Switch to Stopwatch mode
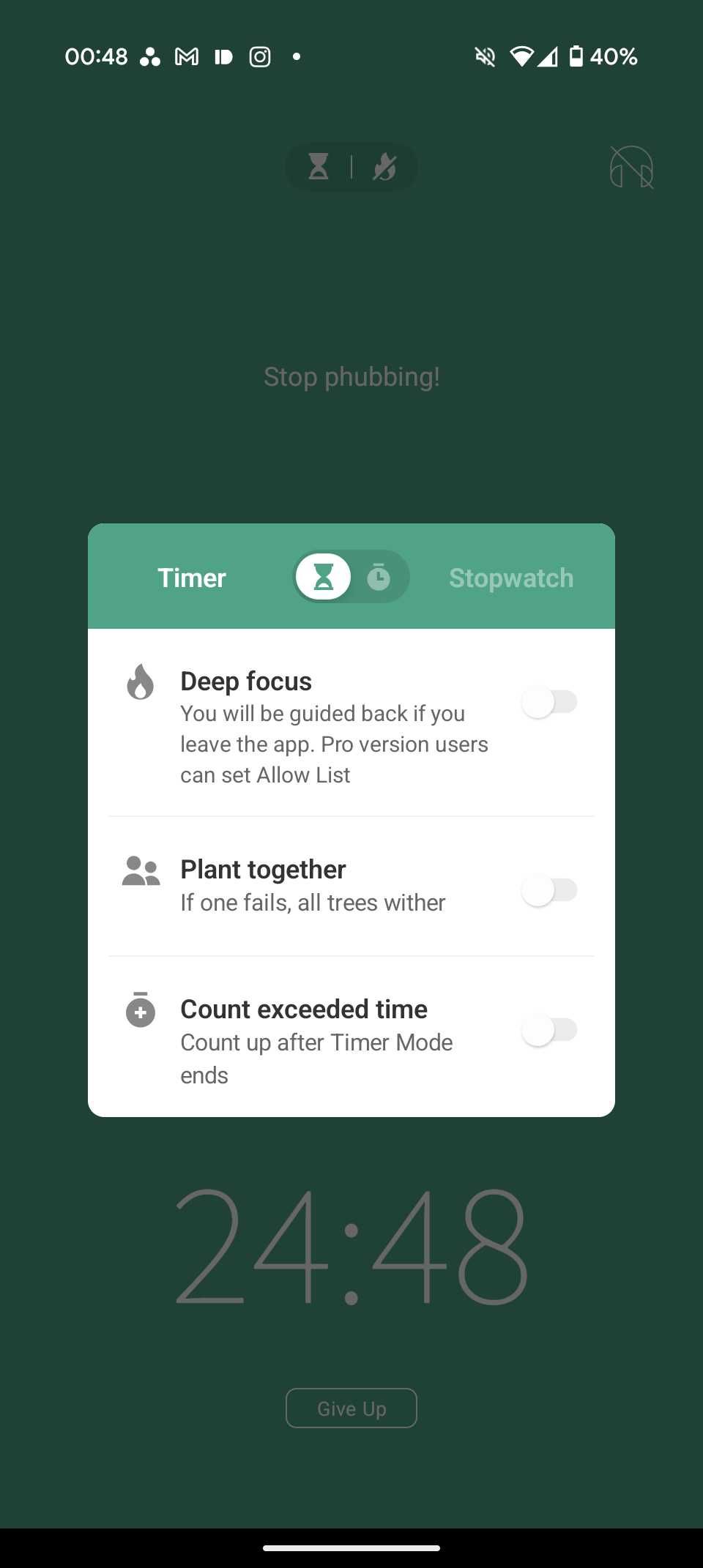Viewport: 703px width, 1568px height. click(510, 578)
